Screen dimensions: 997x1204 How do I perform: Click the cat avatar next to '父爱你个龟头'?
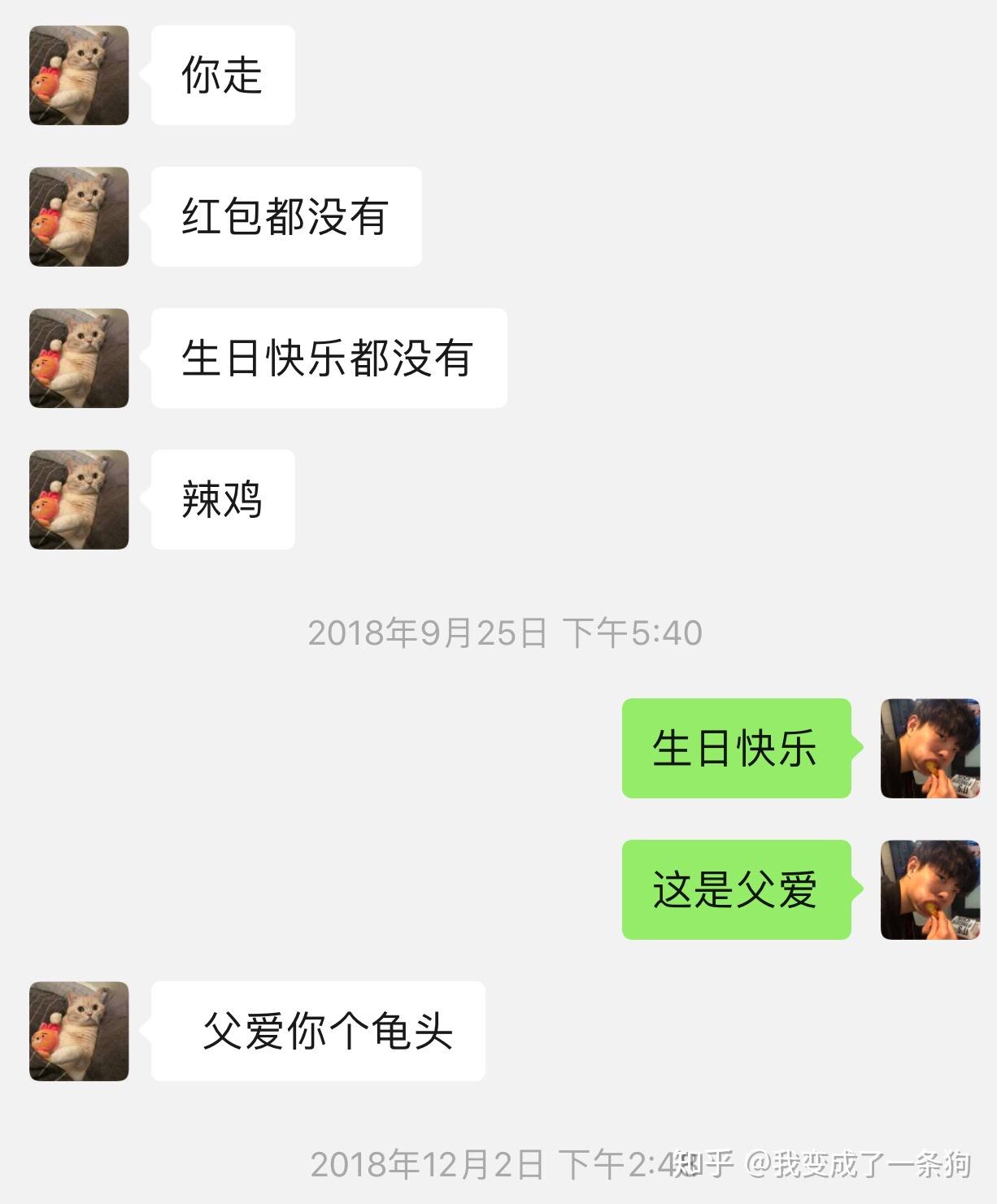pos(78,1031)
